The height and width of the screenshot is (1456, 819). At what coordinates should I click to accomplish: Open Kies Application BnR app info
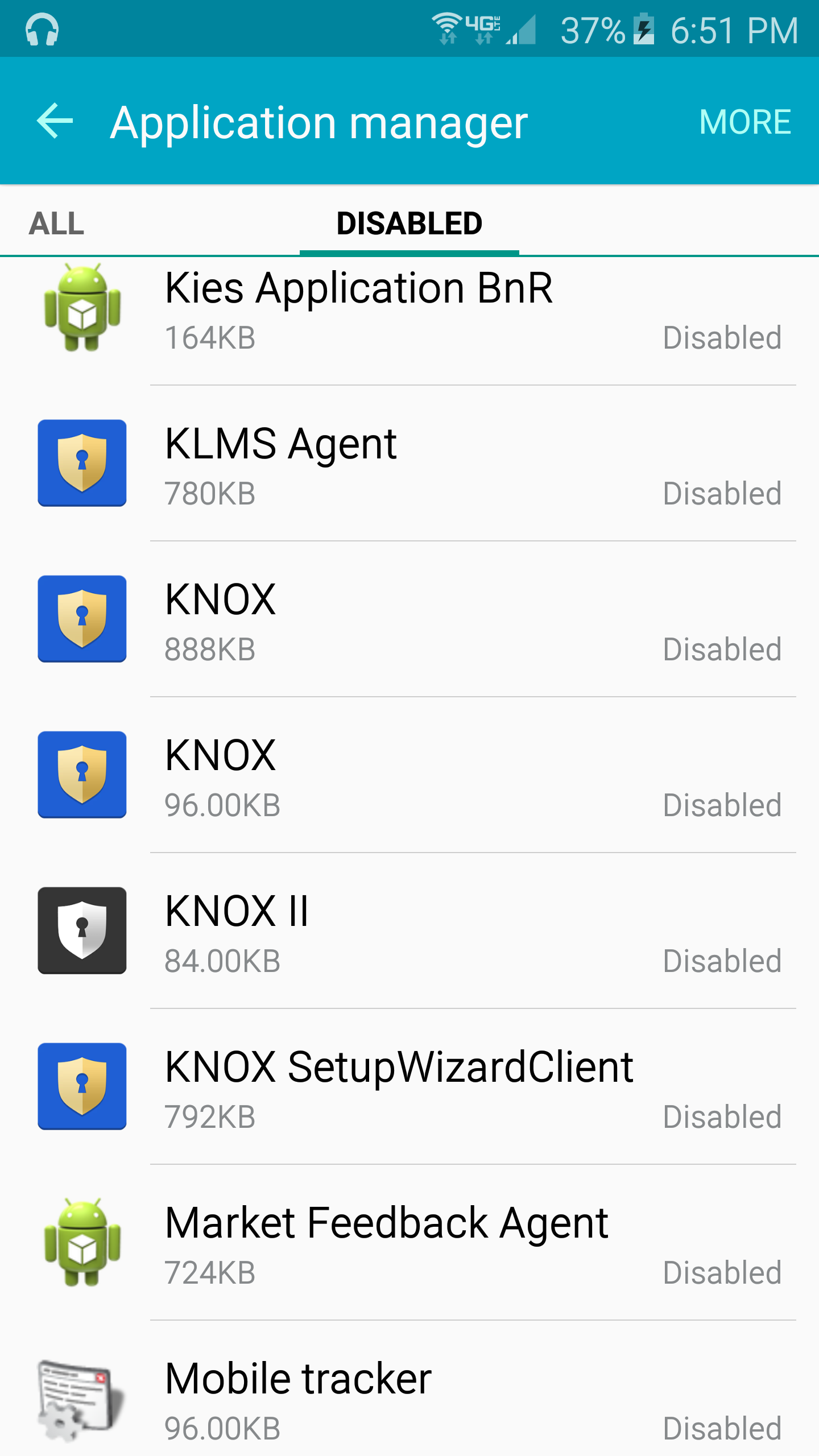[409, 310]
